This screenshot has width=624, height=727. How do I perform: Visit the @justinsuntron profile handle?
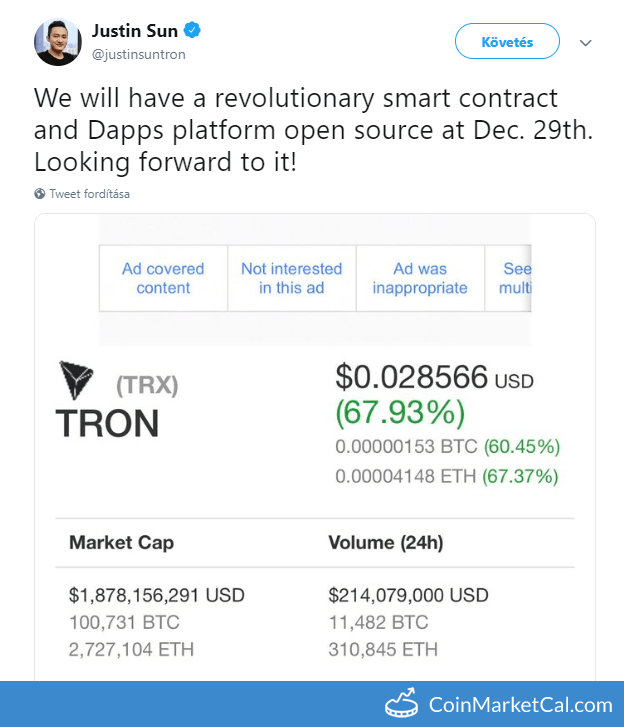coord(138,55)
